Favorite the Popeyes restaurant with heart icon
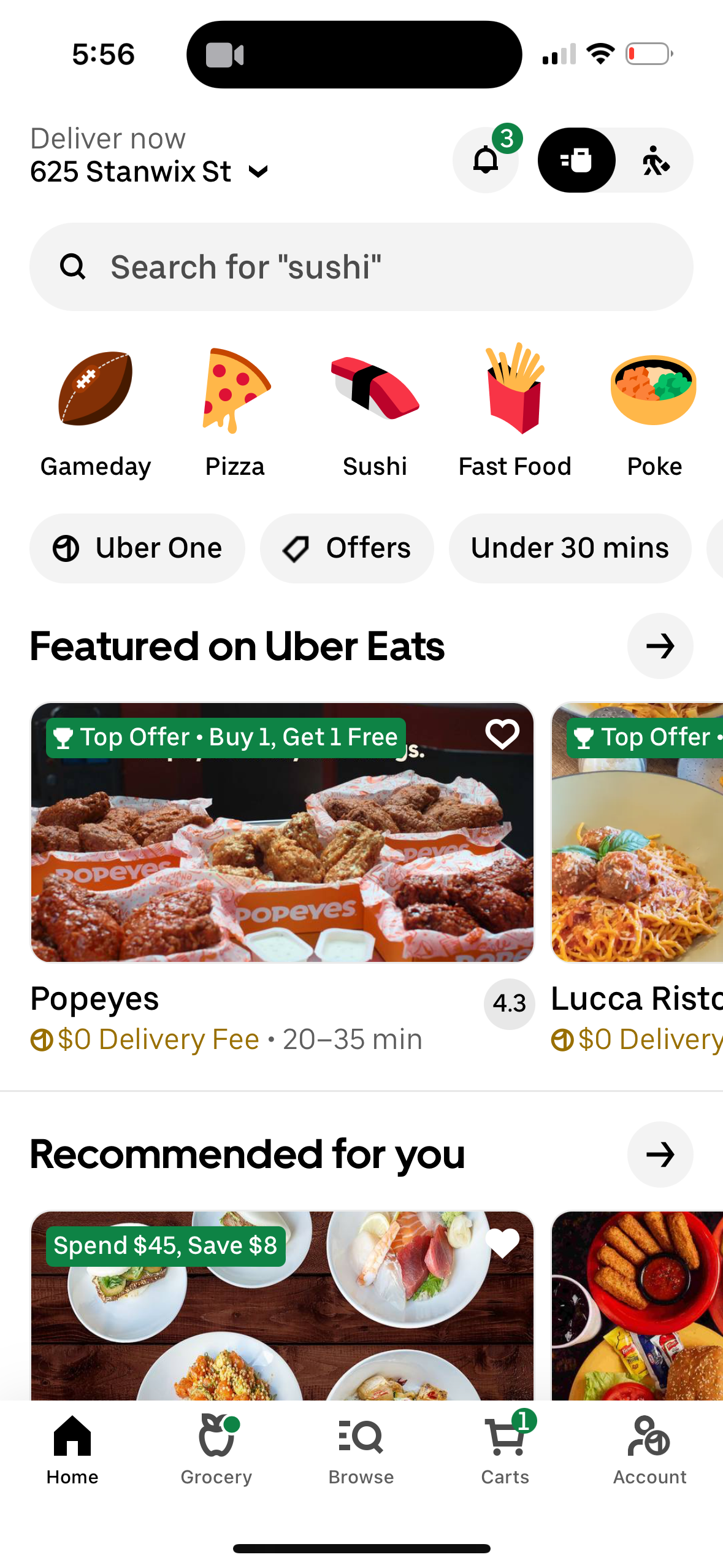This screenshot has width=723, height=1568. (502, 734)
